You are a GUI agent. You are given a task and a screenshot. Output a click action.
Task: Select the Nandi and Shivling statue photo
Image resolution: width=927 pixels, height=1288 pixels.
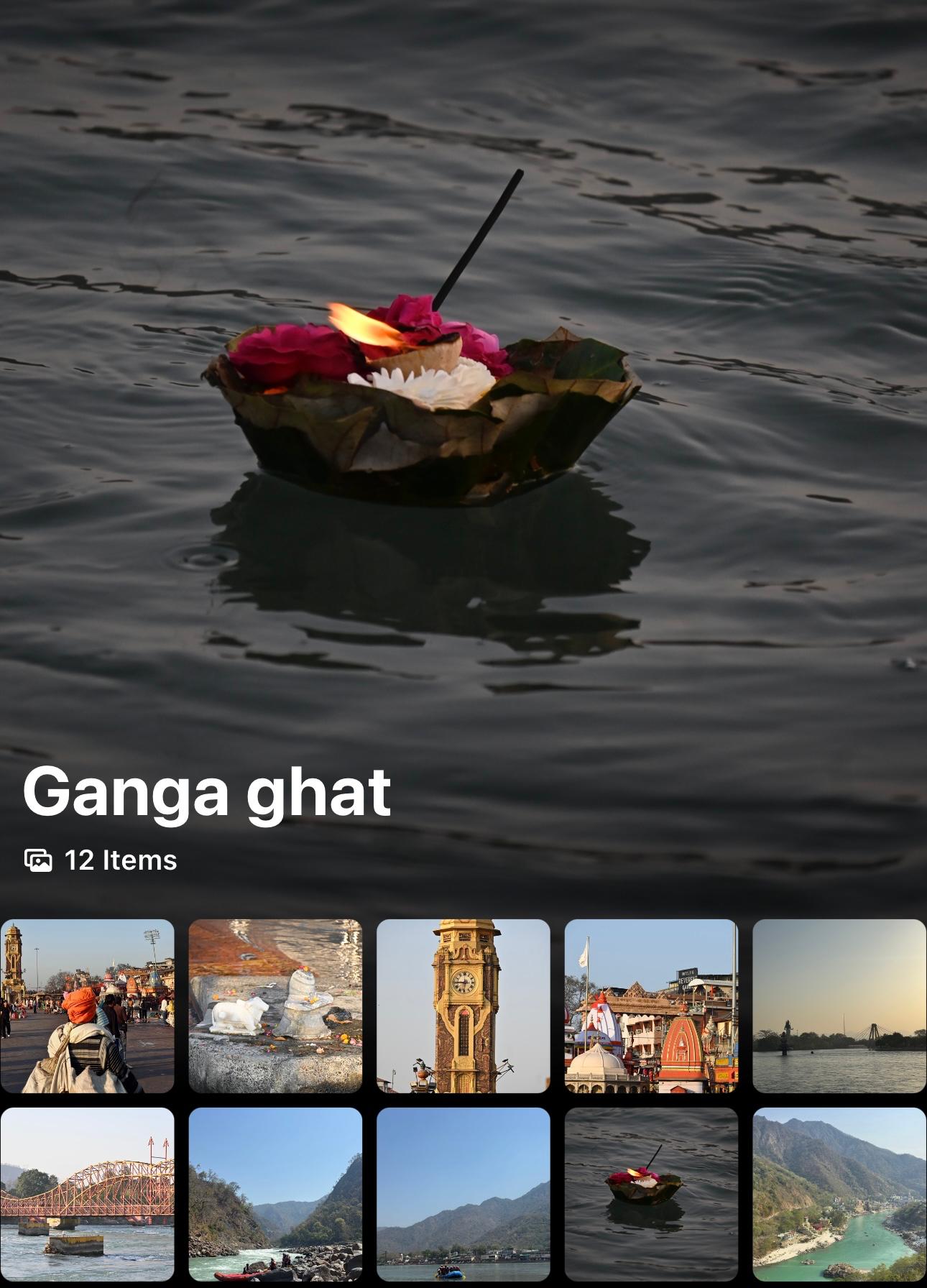(x=277, y=1006)
